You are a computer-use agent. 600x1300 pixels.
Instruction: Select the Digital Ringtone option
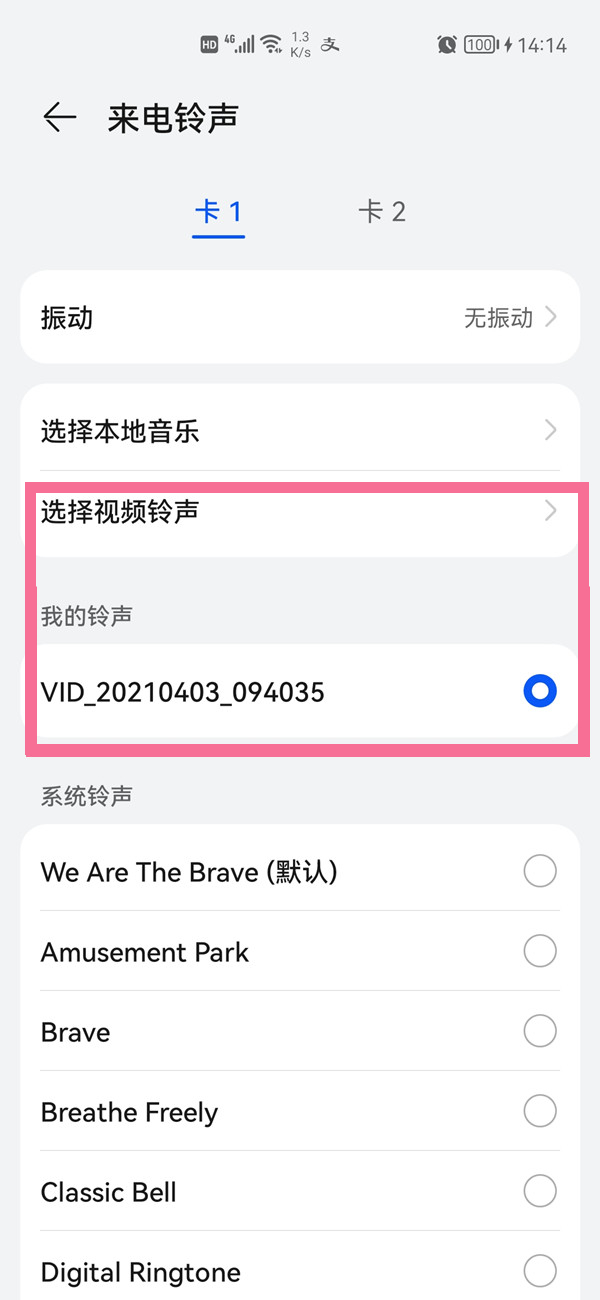(300, 1272)
